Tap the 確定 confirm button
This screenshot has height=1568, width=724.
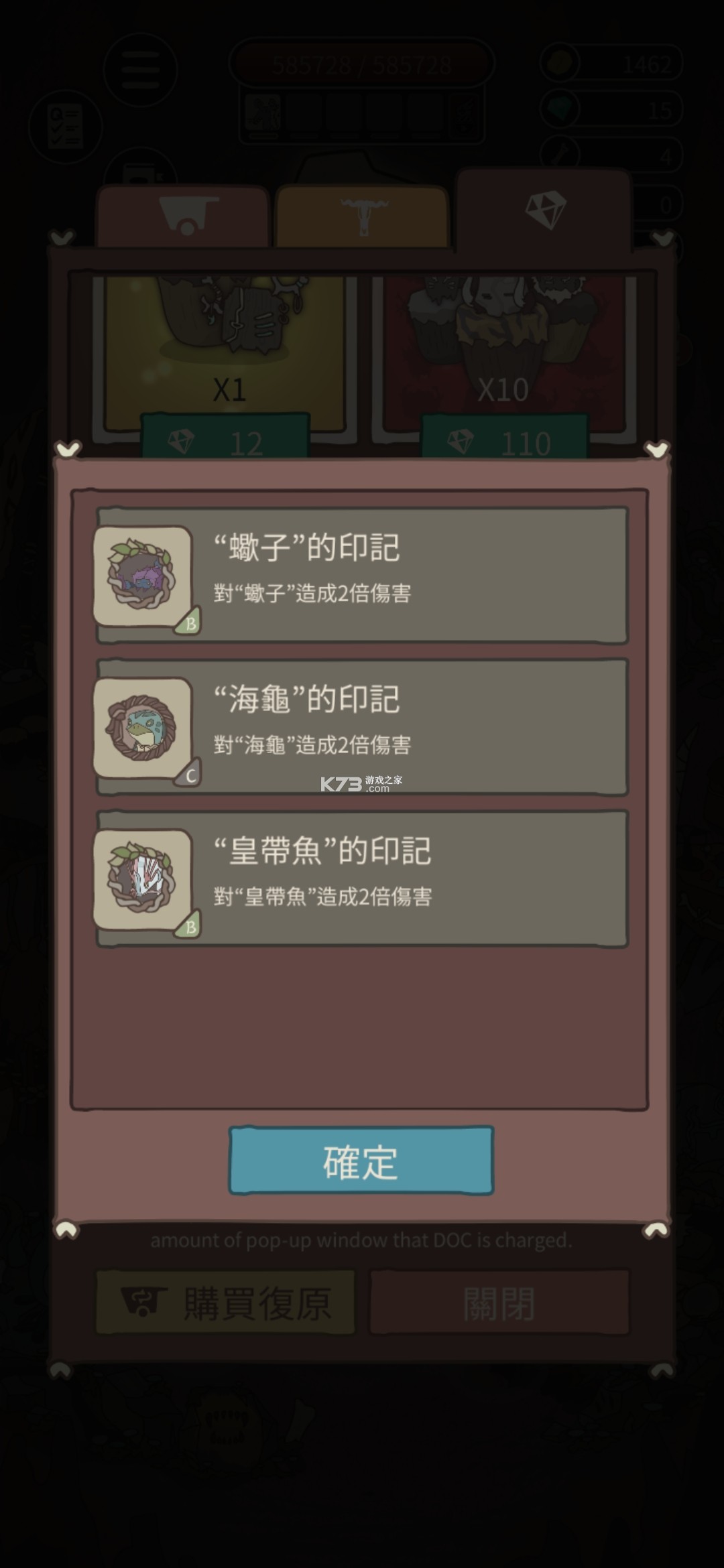tap(361, 1161)
